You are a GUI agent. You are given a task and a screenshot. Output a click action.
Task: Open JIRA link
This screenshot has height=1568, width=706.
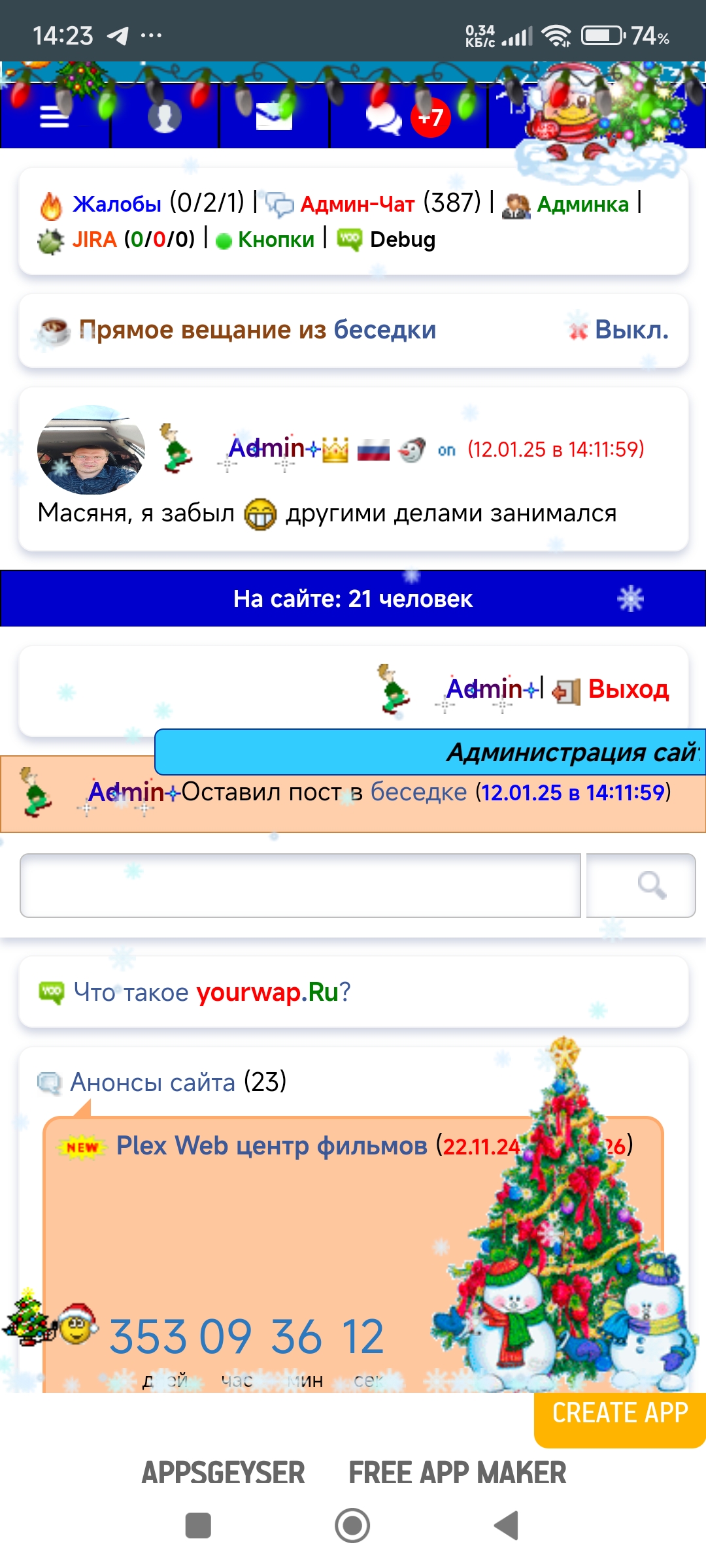tap(94, 239)
